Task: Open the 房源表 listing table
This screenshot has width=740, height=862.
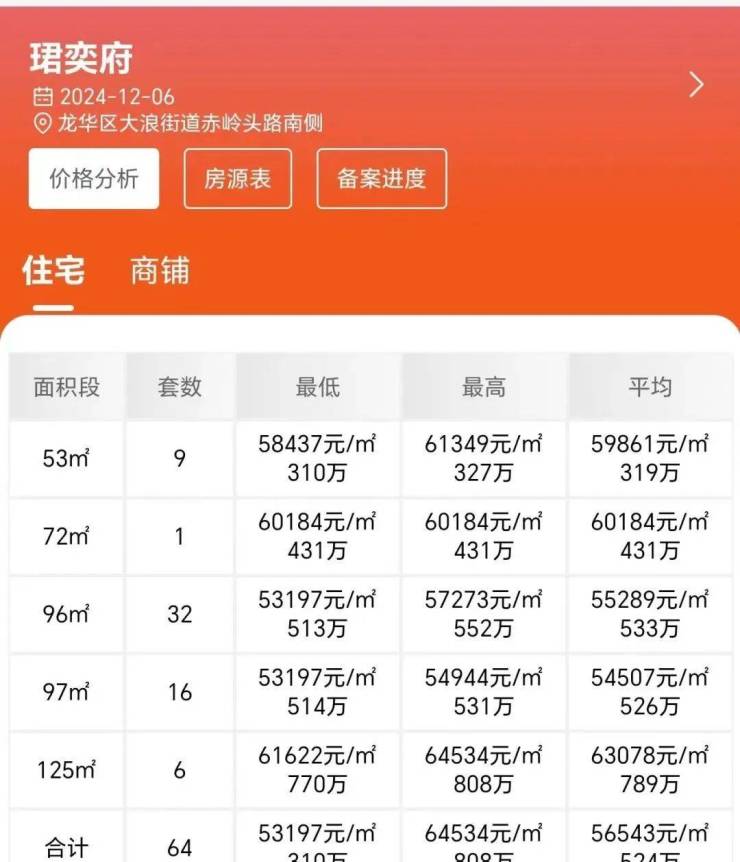Action: pos(237,179)
